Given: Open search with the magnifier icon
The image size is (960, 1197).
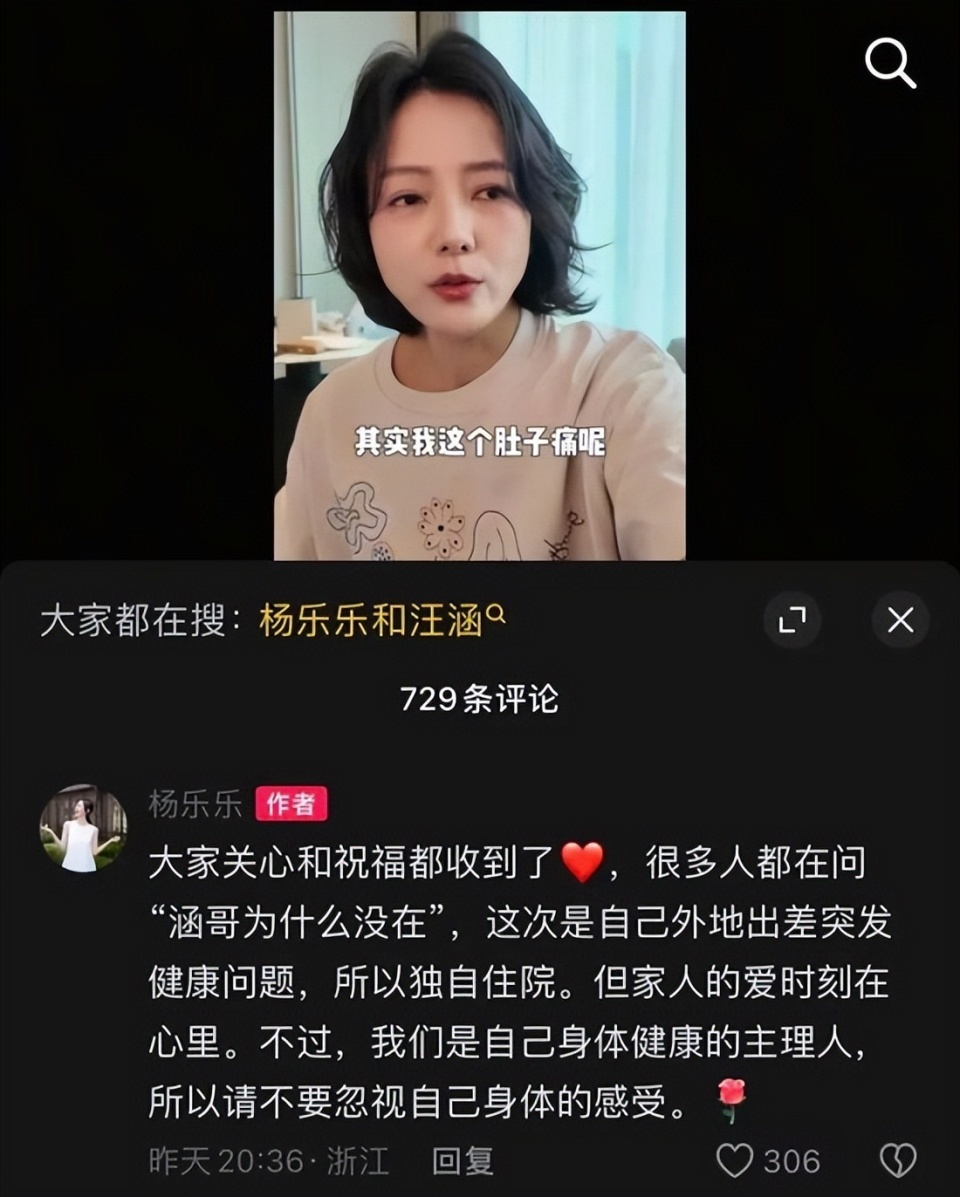Looking at the screenshot, I should click(x=889, y=65).
